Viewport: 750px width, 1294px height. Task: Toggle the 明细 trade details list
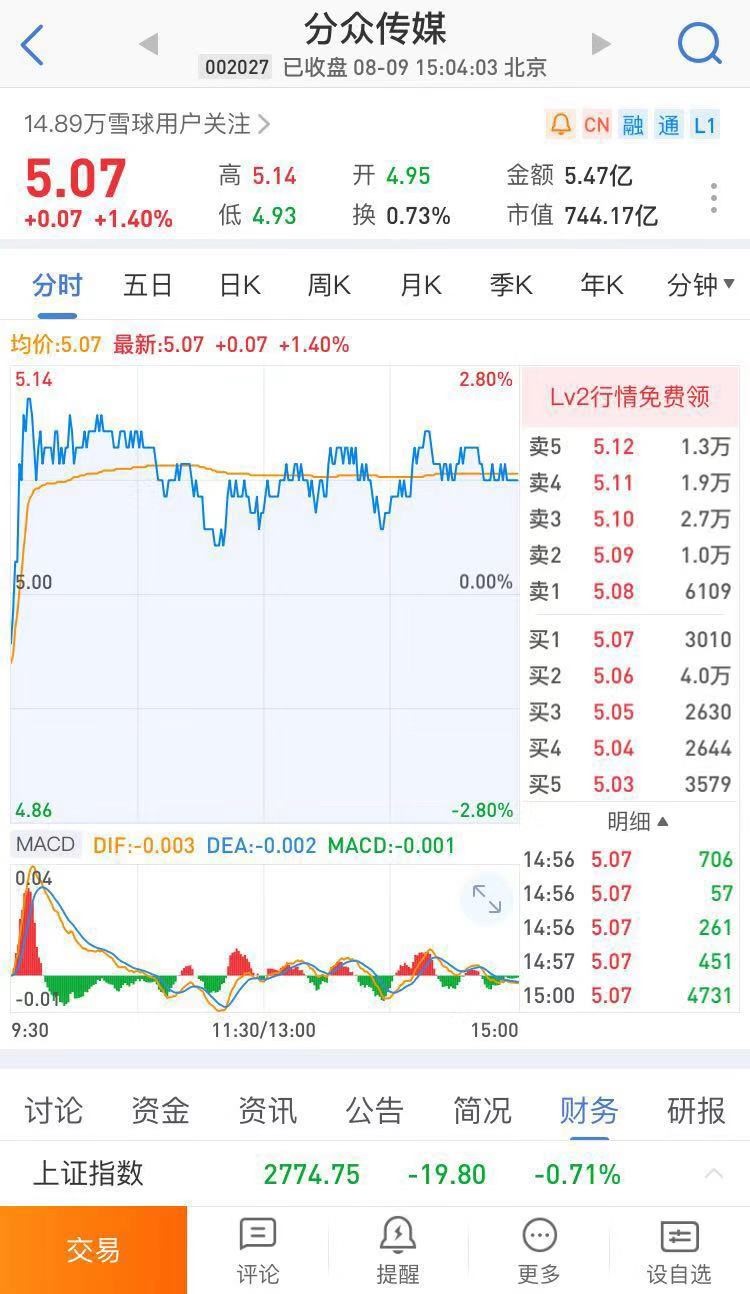[x=638, y=822]
